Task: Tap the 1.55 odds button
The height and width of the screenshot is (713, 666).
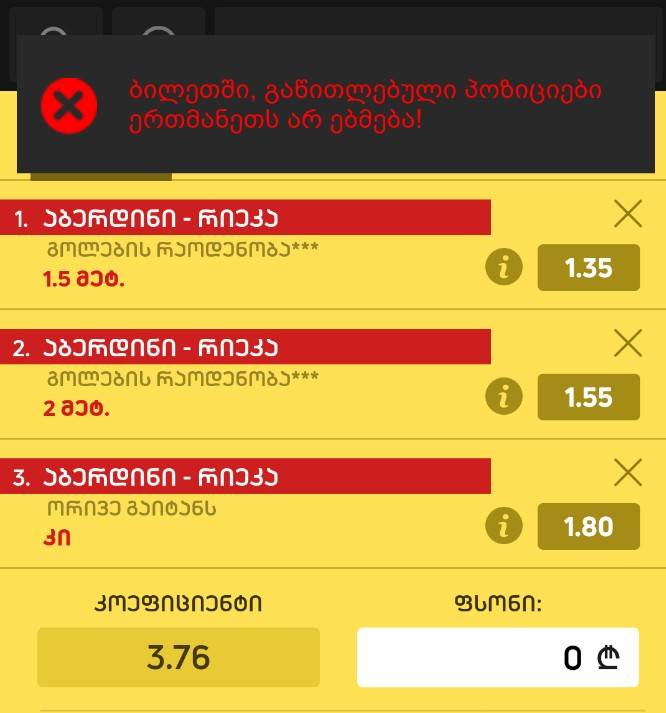Action: tap(588, 397)
